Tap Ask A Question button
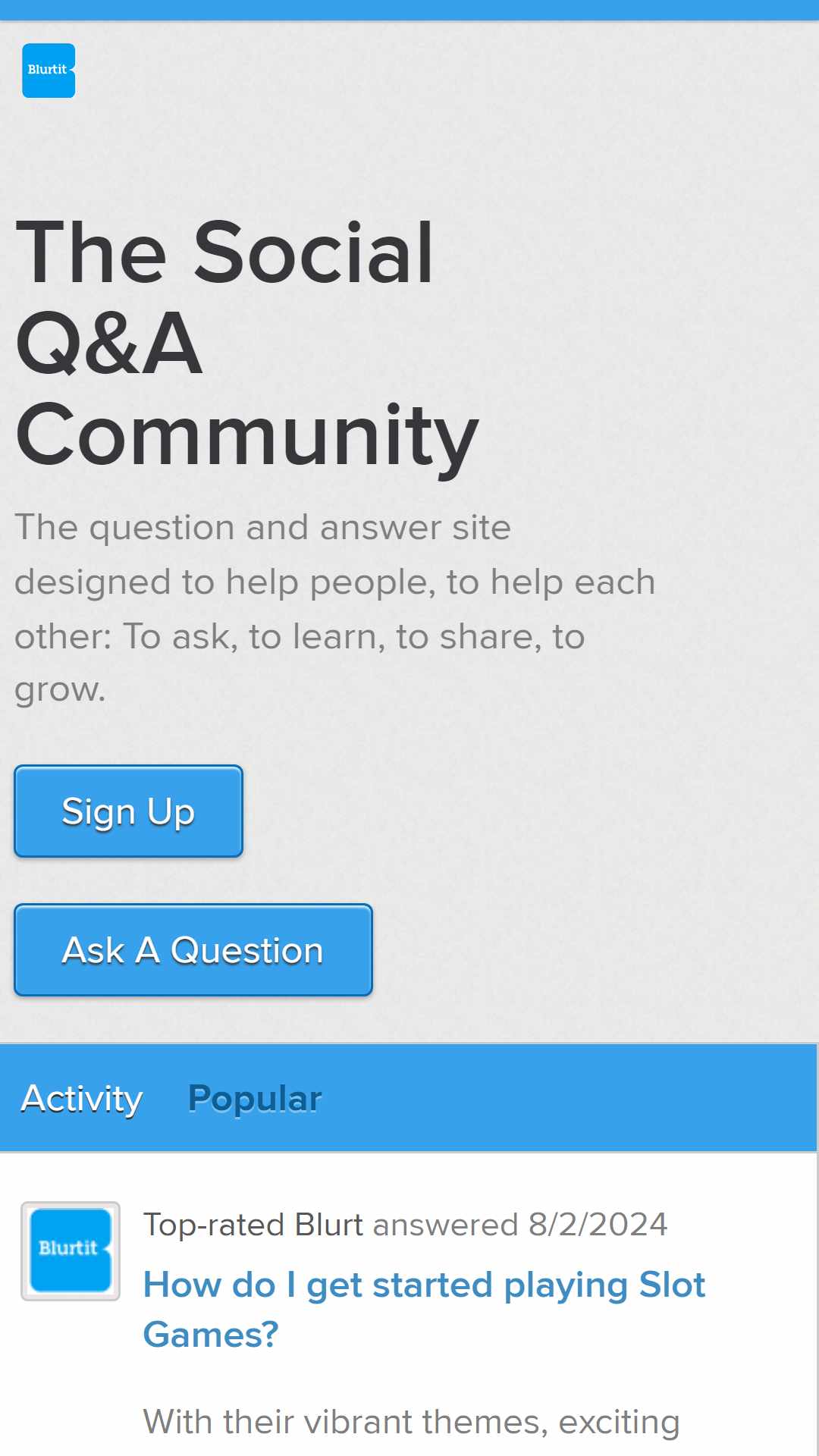The height and width of the screenshot is (1456, 819). 193,949
